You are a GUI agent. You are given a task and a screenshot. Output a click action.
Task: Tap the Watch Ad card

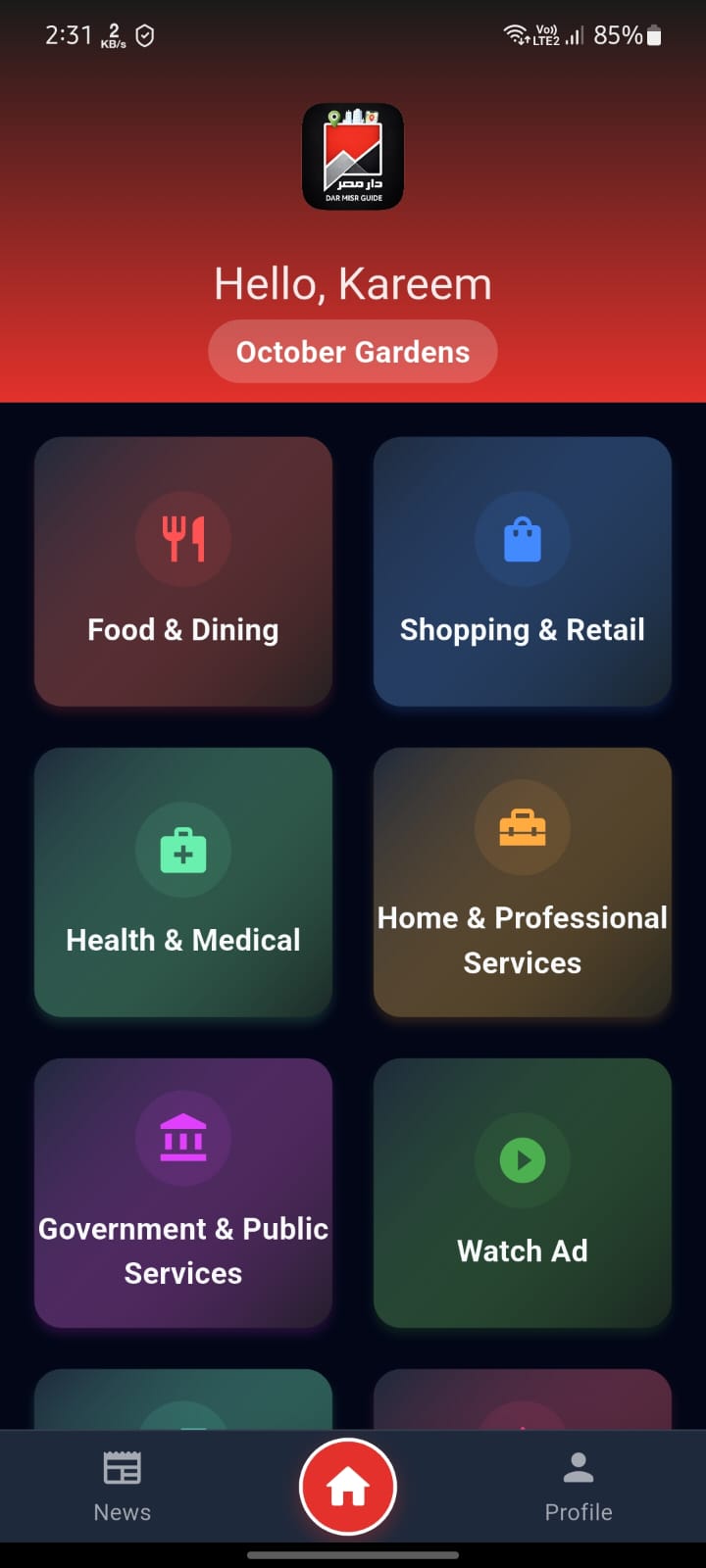[x=522, y=1193]
